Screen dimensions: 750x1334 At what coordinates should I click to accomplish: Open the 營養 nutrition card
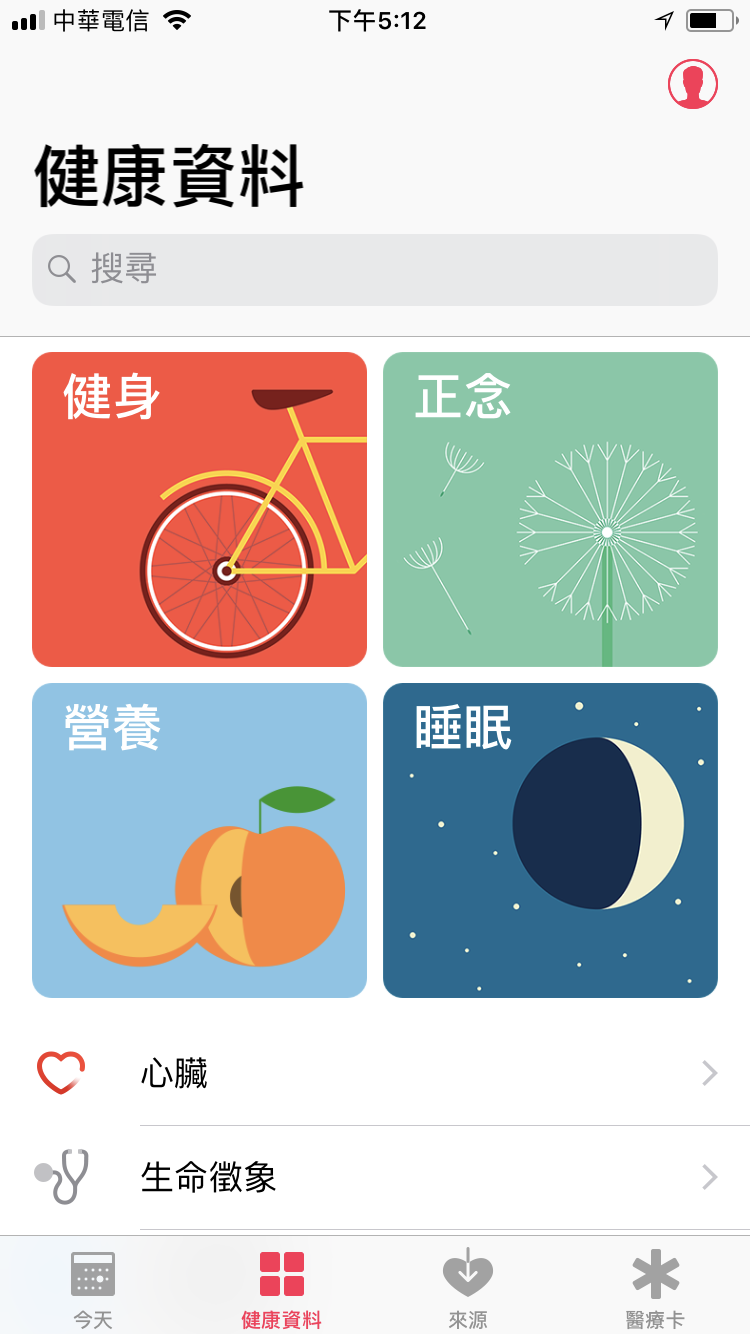(x=199, y=840)
